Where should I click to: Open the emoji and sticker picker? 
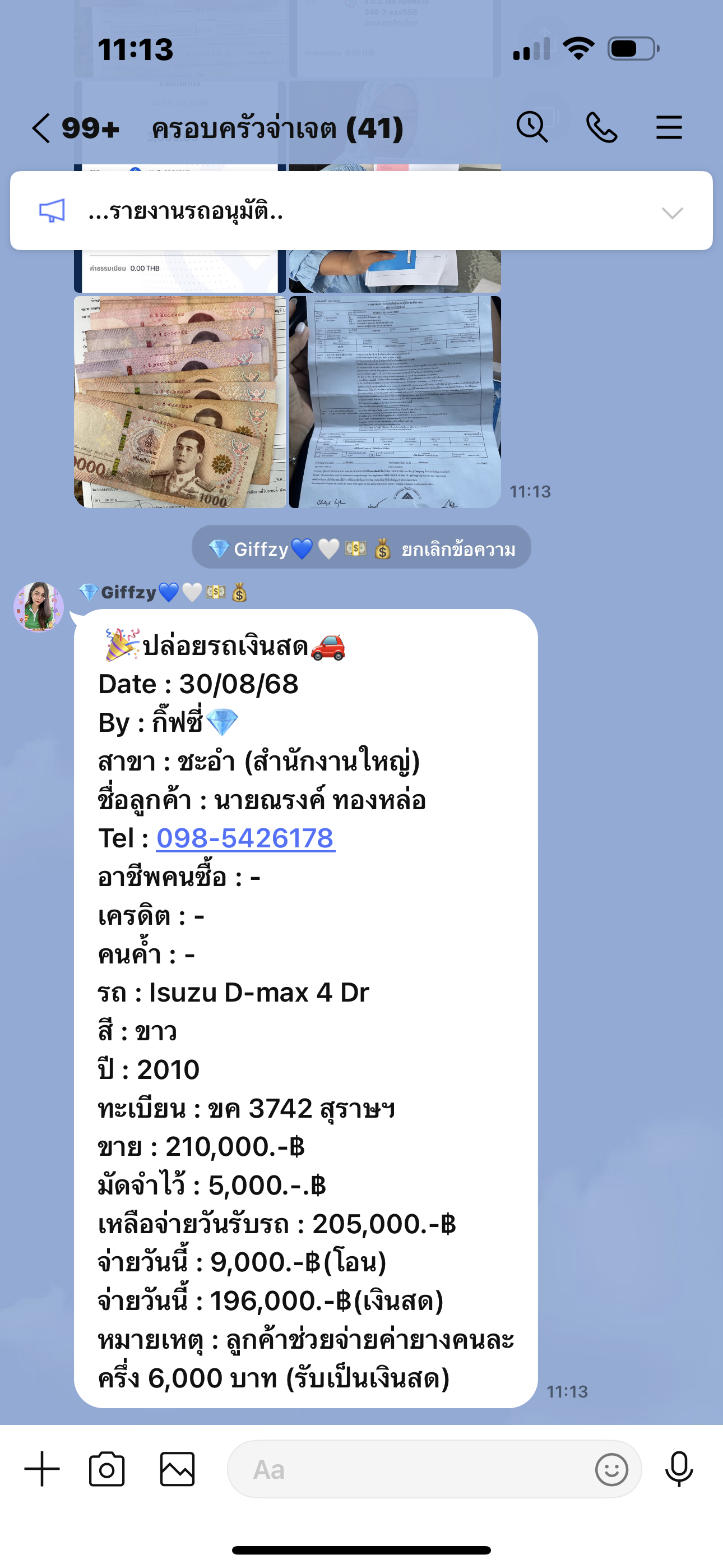611,1469
